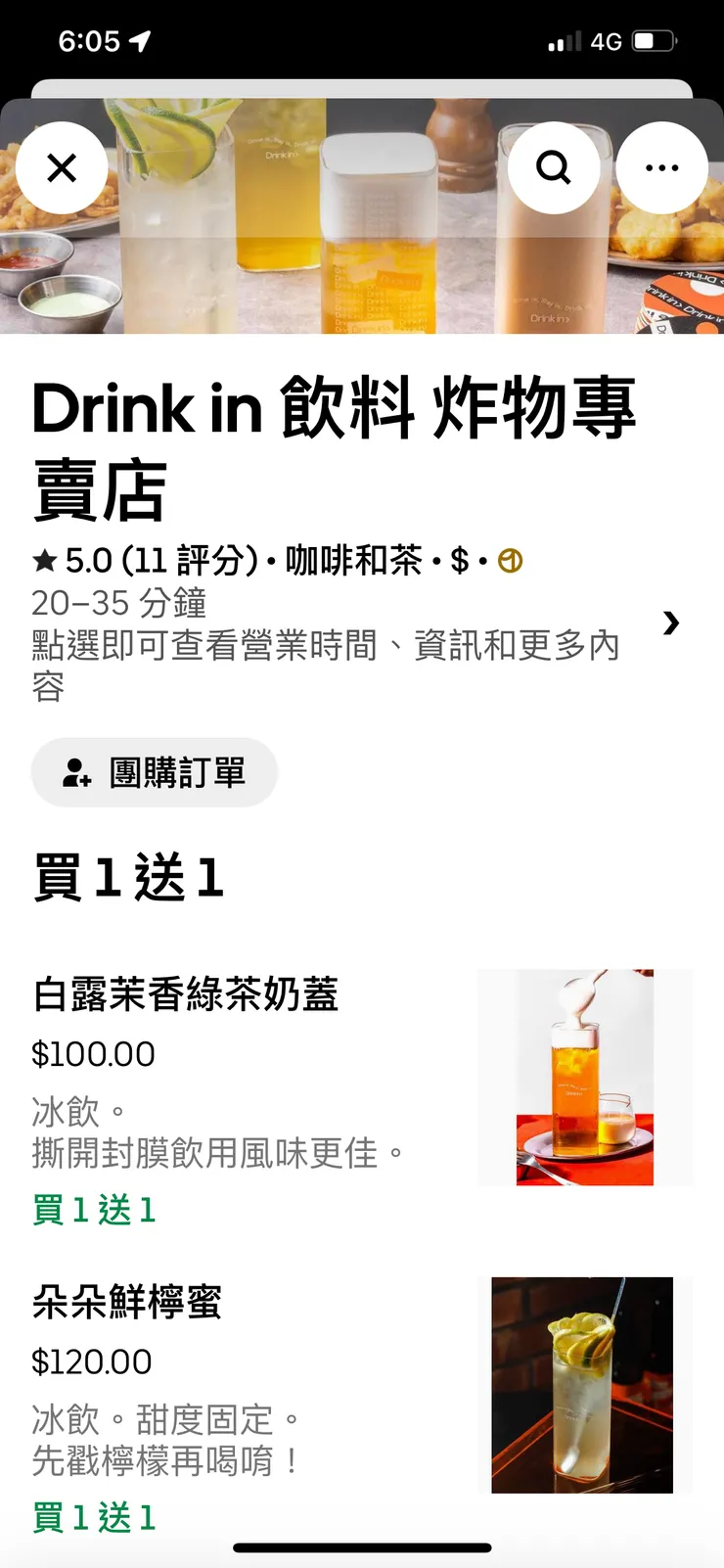Open store hours and info details
The height and width of the screenshot is (1568, 724).
click(670, 623)
